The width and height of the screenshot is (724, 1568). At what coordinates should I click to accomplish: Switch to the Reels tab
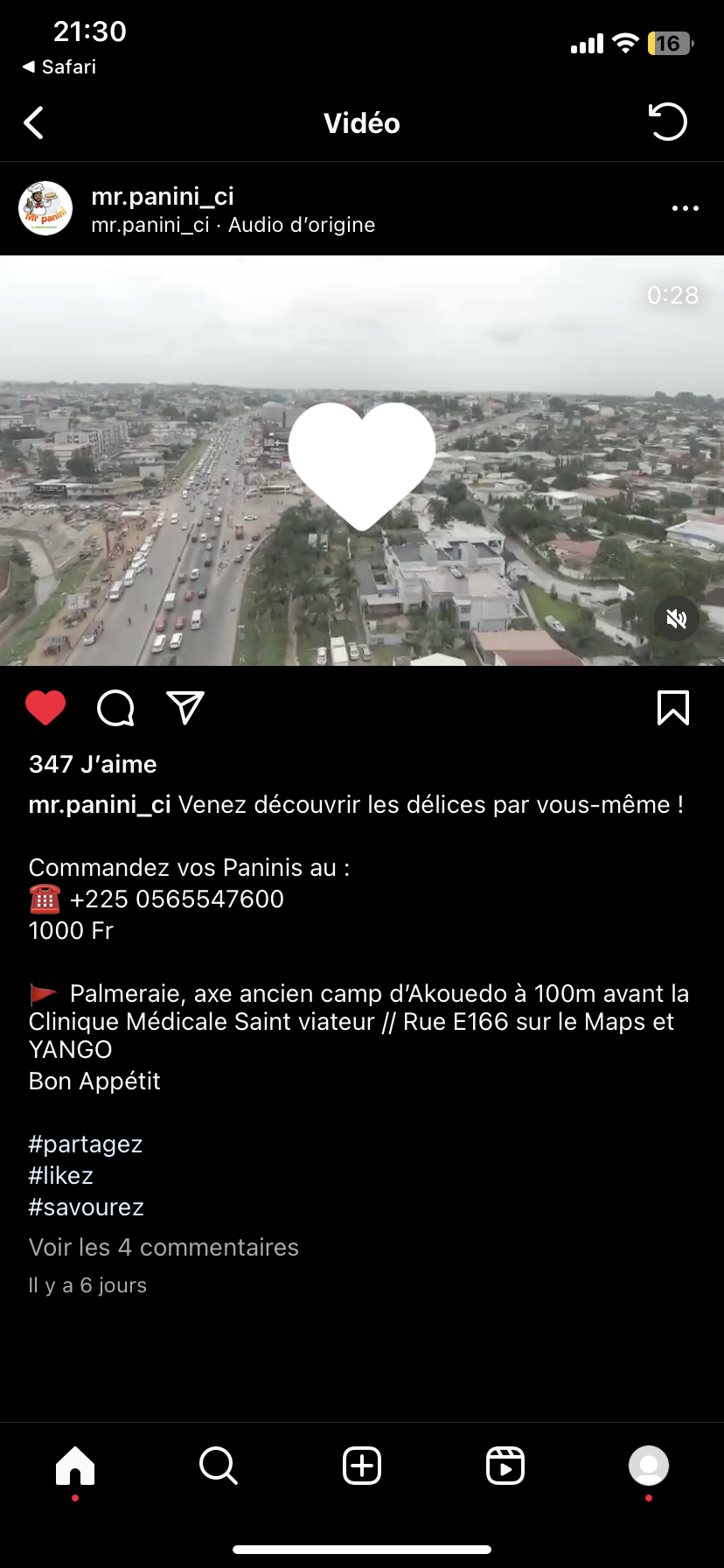click(x=505, y=1465)
